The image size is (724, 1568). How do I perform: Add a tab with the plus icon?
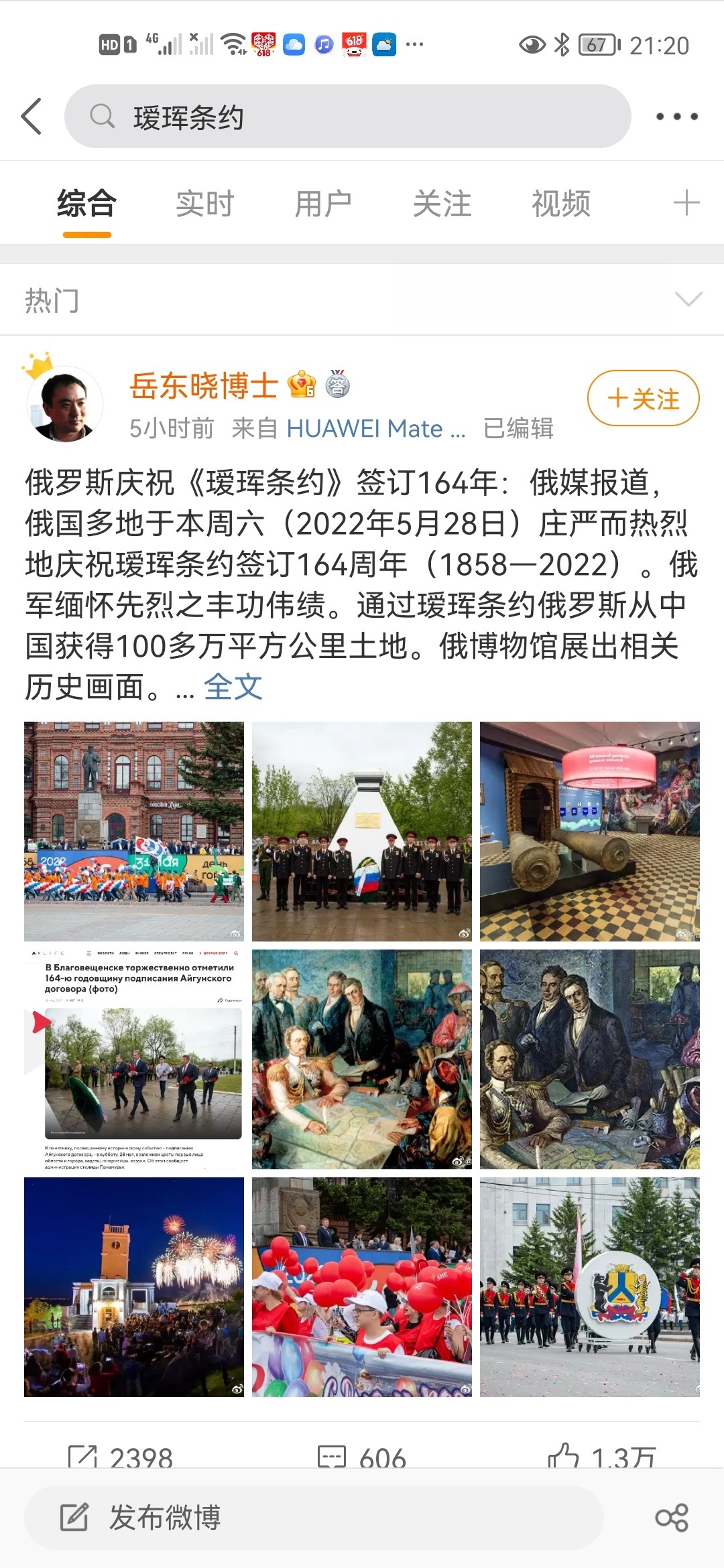[x=686, y=203]
